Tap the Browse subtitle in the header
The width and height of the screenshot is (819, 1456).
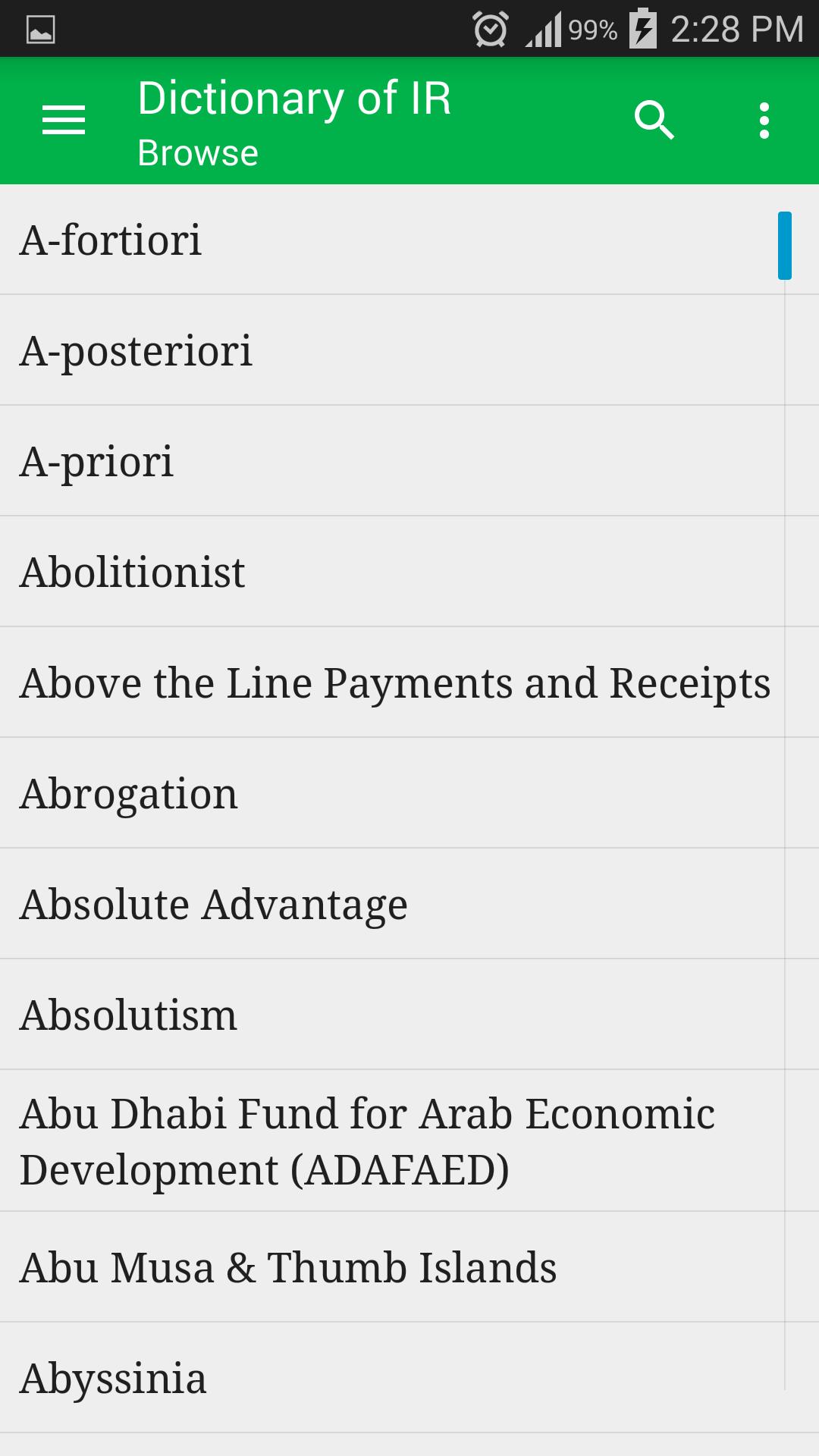[x=196, y=154]
